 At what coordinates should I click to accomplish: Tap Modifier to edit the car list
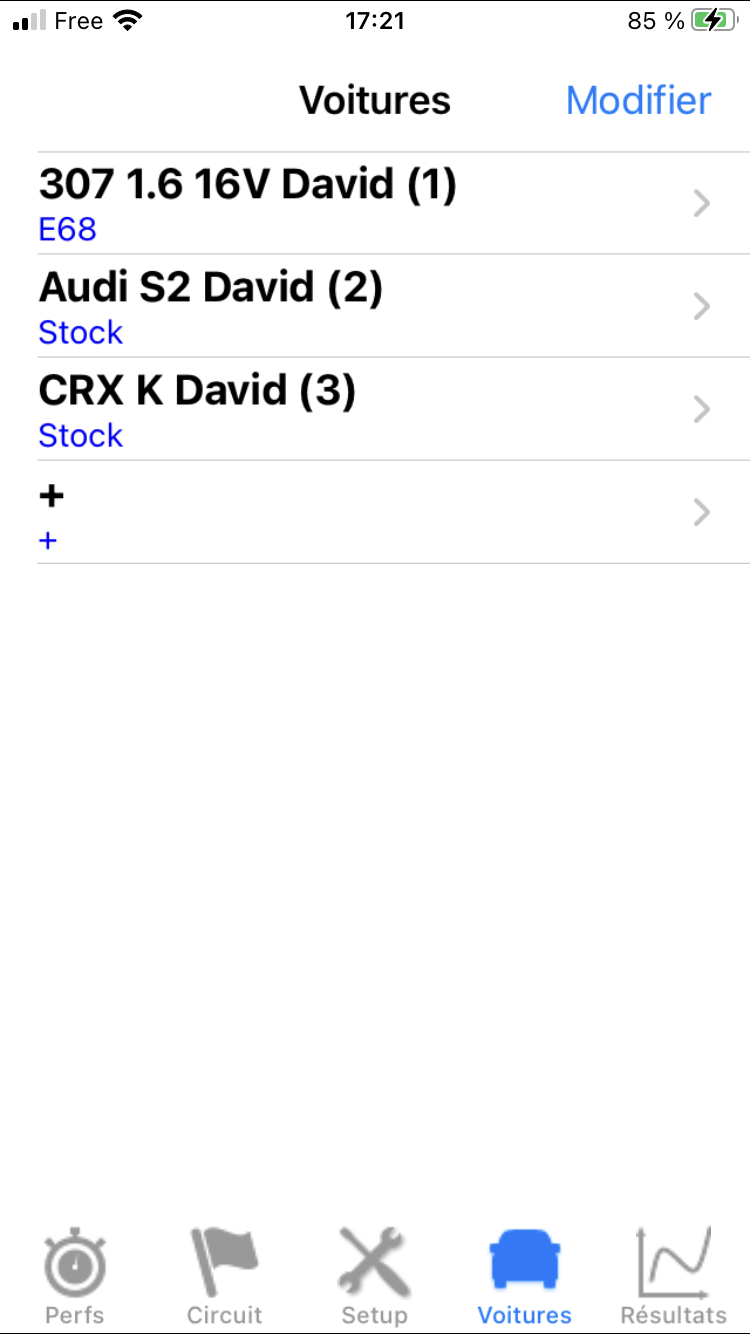click(x=638, y=100)
